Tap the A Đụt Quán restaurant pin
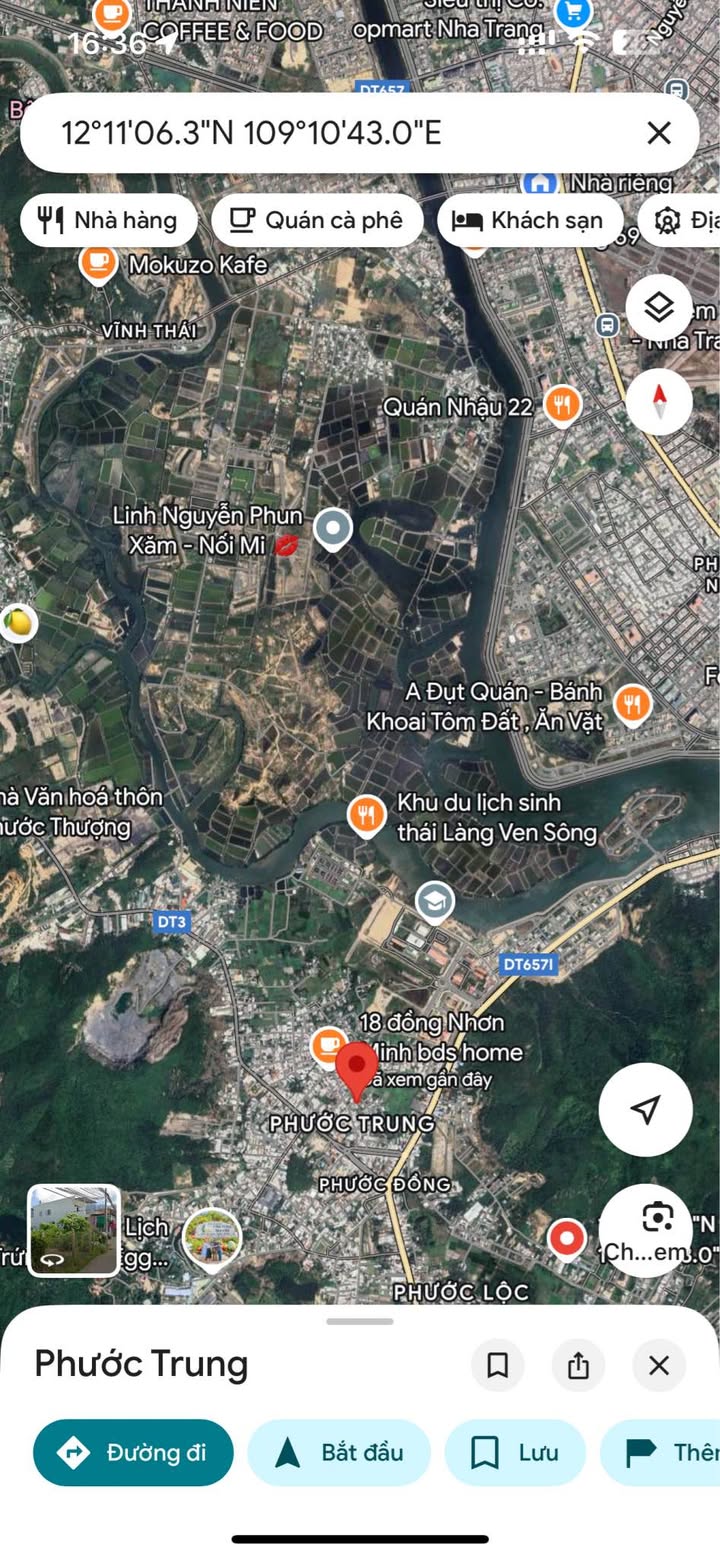Screen dimensions: 720x1557 click(632, 705)
